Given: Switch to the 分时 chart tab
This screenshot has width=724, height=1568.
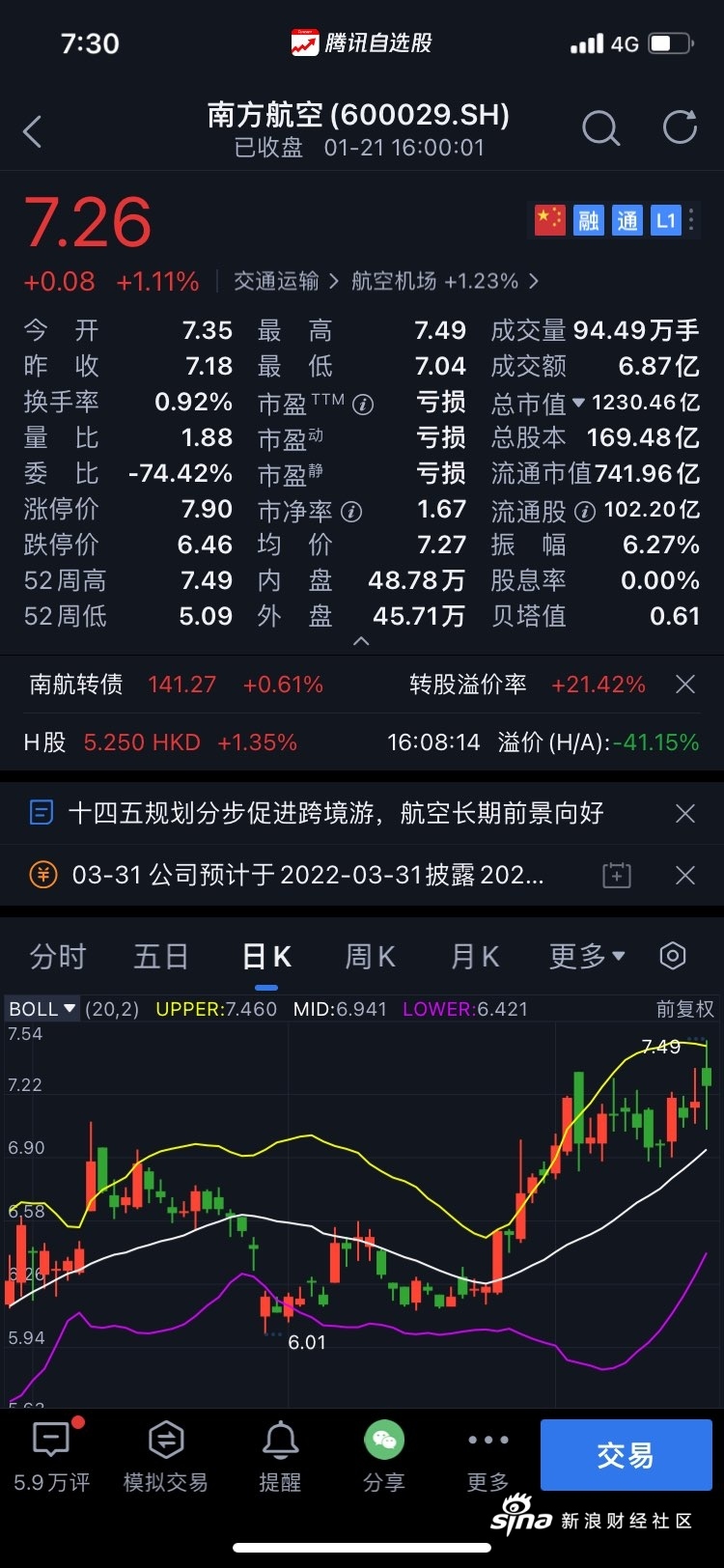Looking at the screenshot, I should pos(58,956).
